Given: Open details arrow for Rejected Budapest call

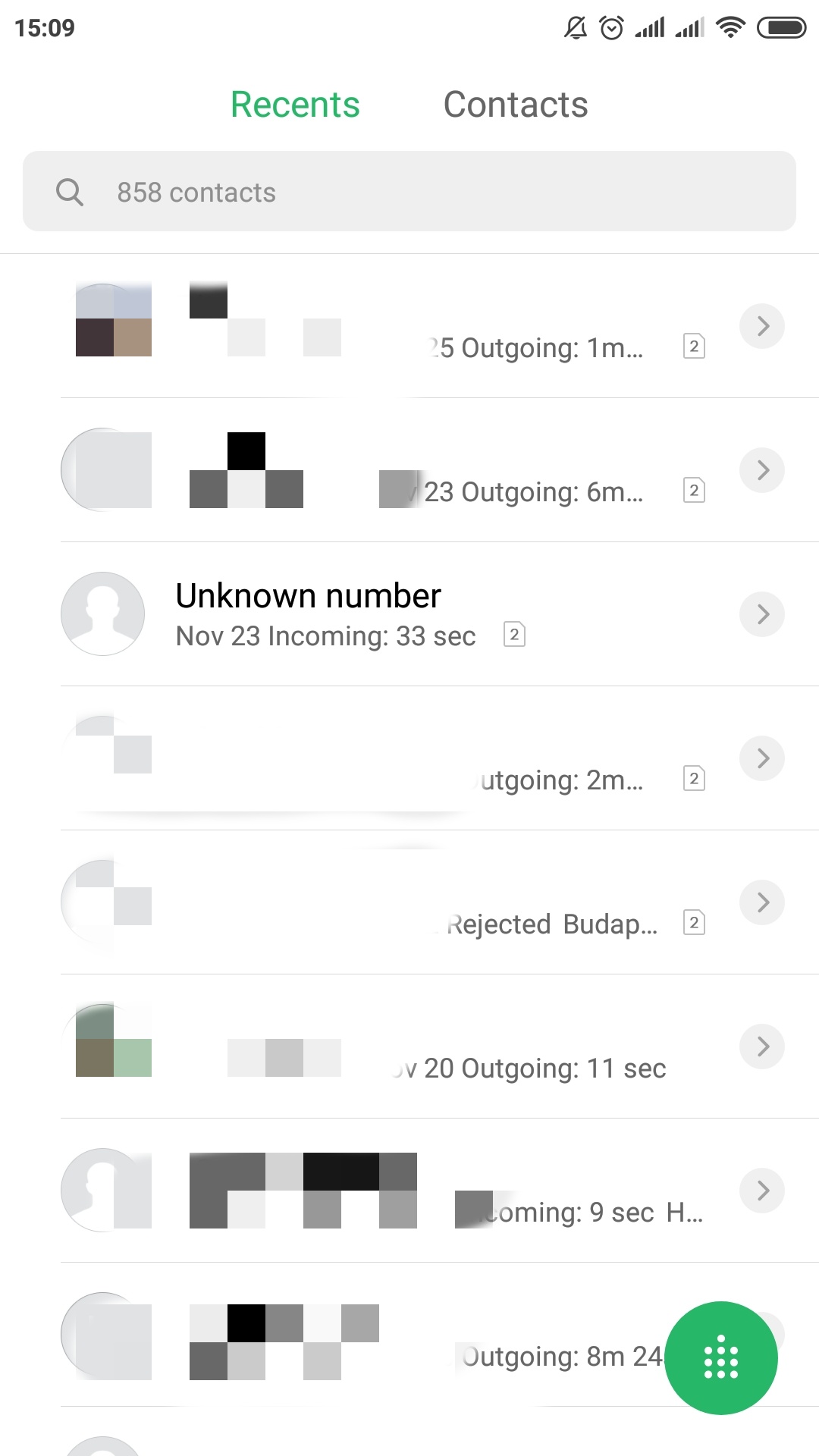Looking at the screenshot, I should (762, 902).
